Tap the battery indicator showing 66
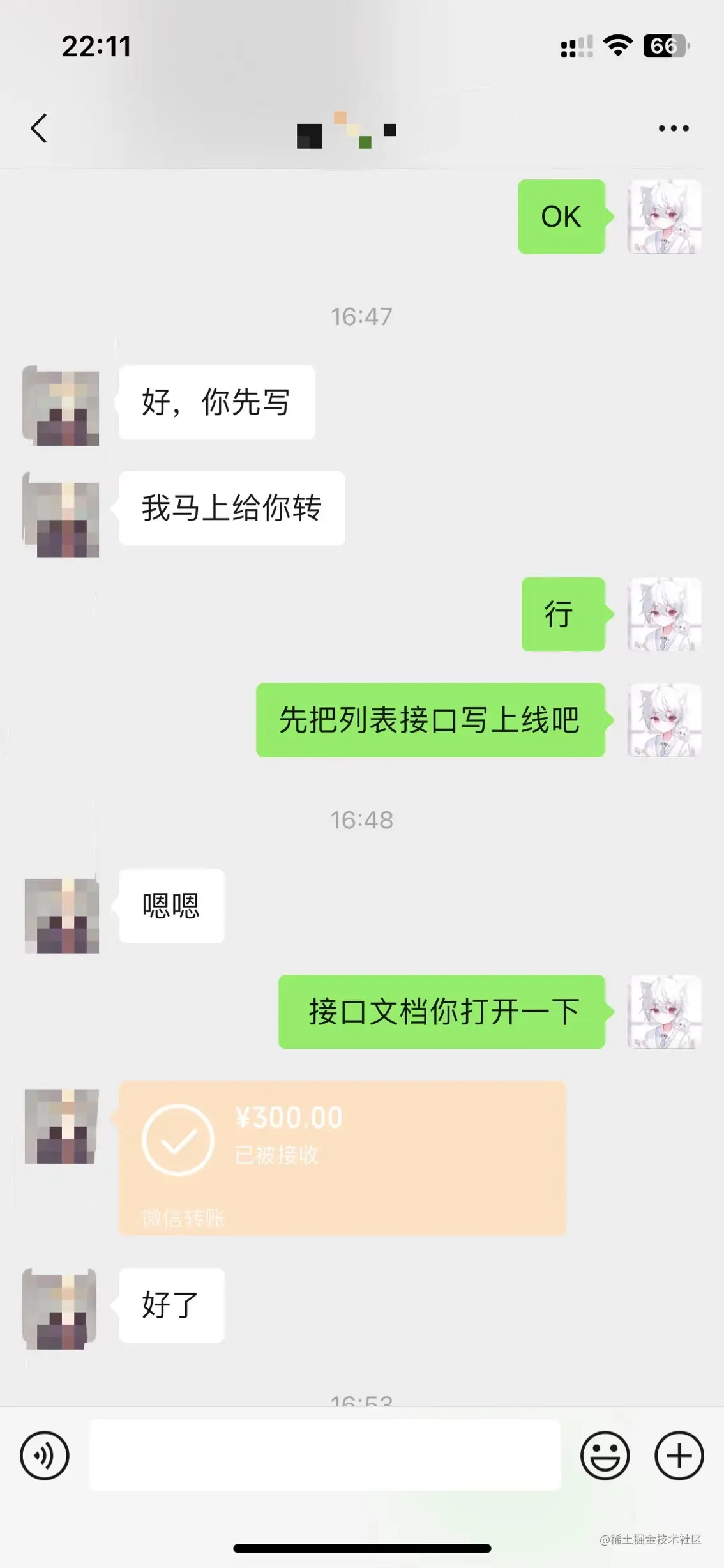 coord(664,46)
